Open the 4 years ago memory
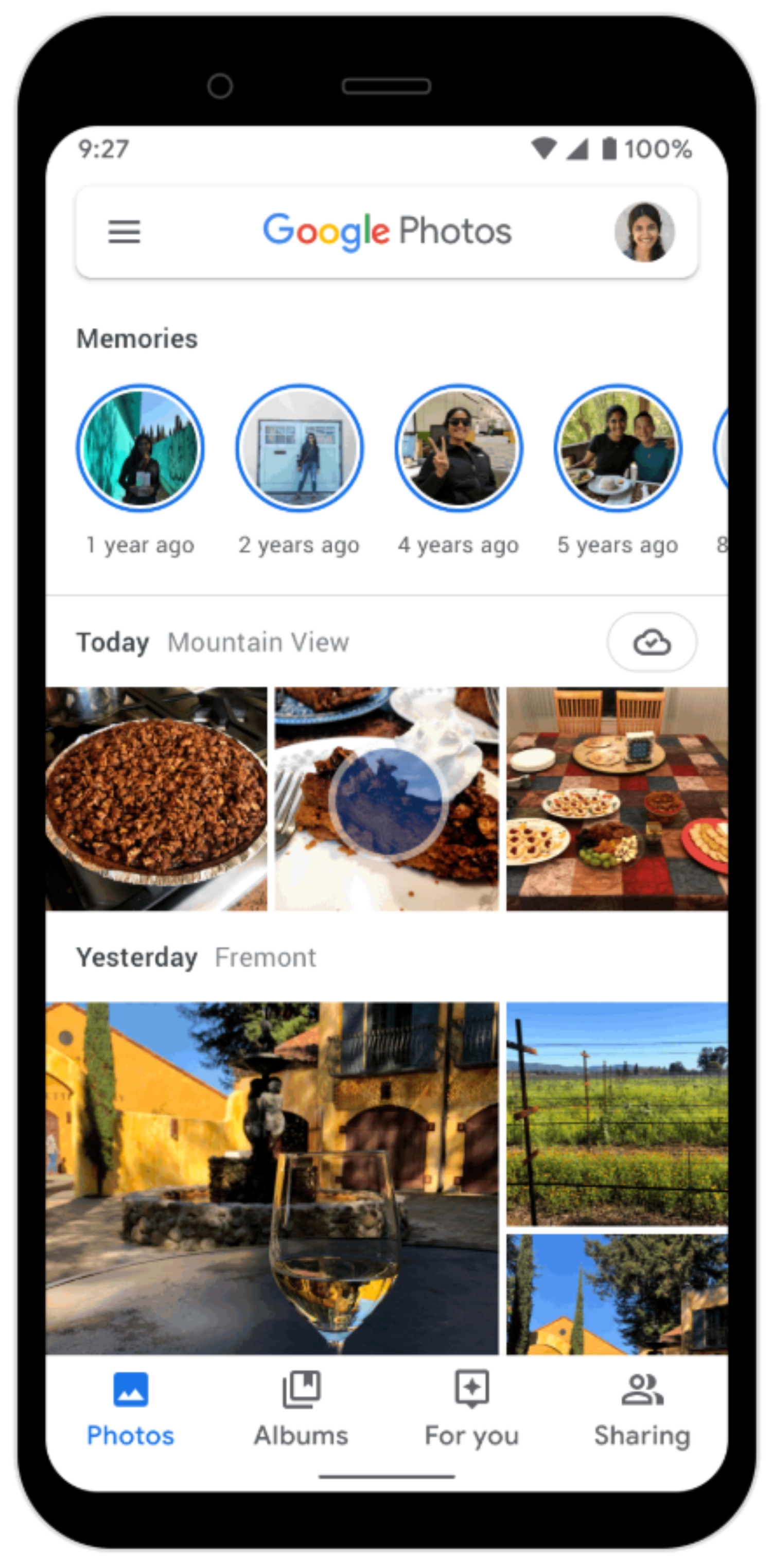This screenshot has height=1568, width=772. (459, 448)
